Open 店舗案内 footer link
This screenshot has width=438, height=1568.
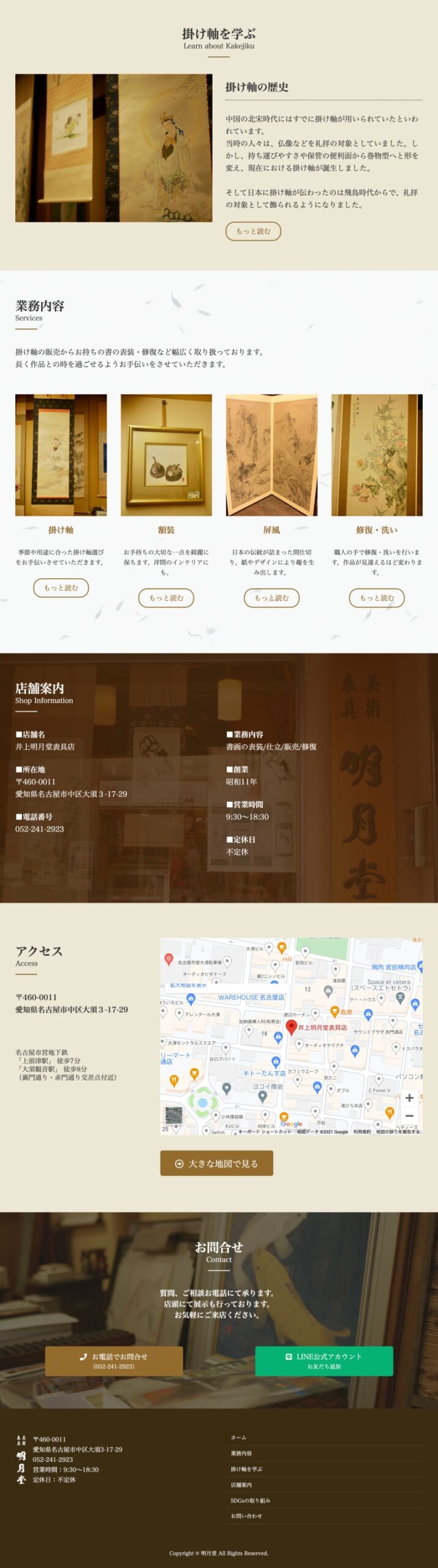tap(241, 1485)
